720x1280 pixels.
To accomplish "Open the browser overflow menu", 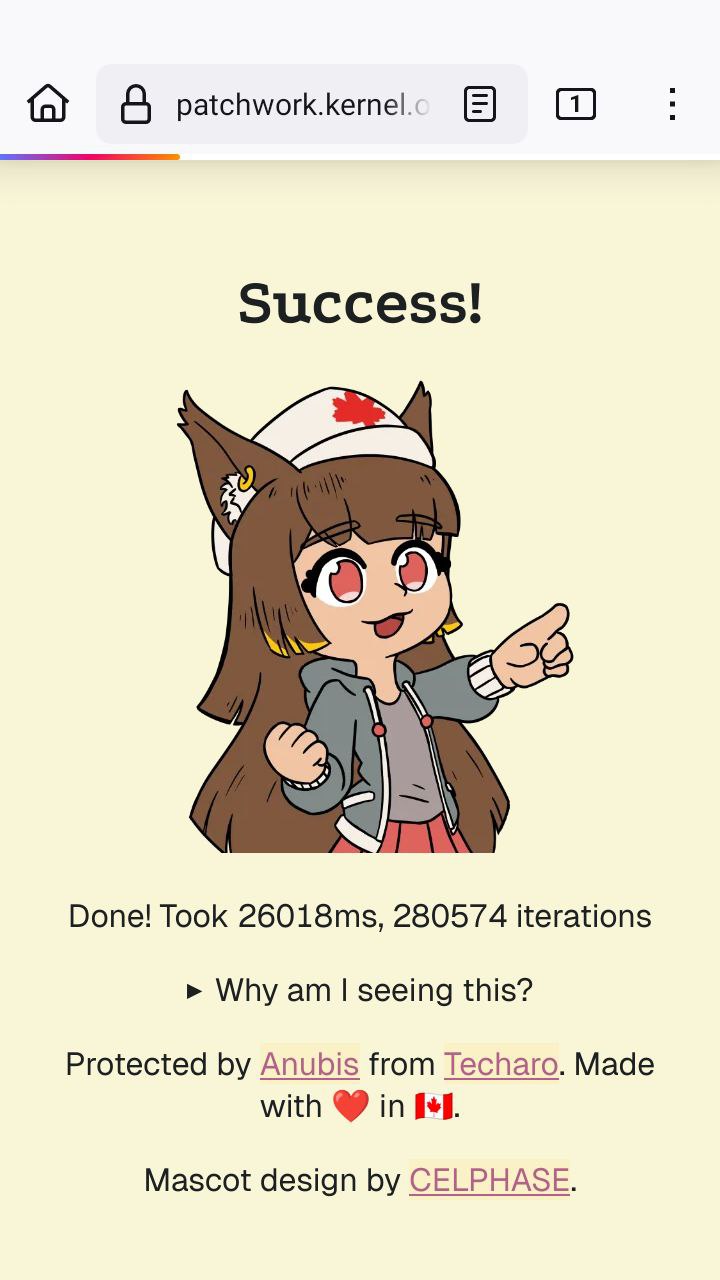I will 672,104.
